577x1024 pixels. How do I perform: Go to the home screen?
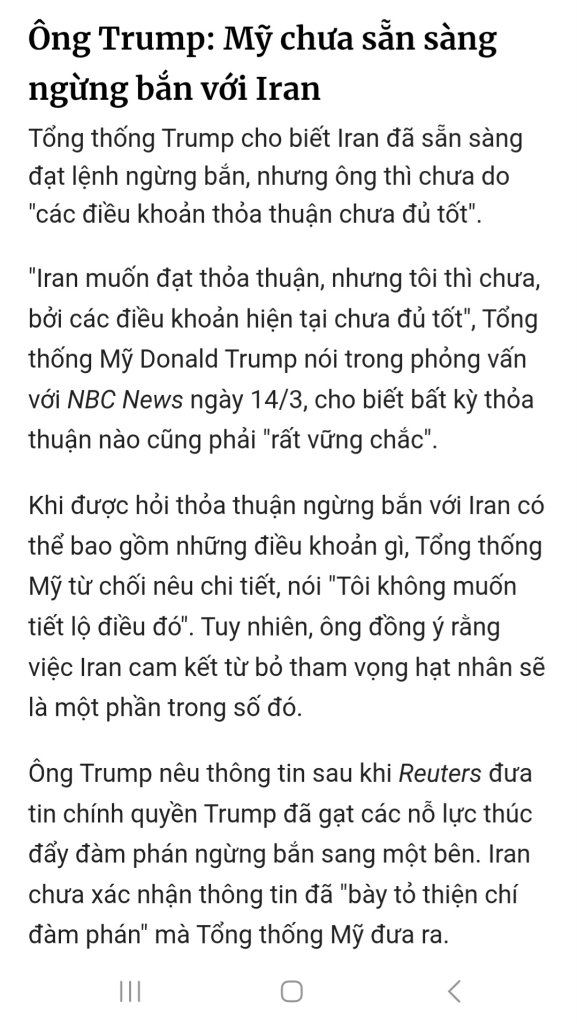tap(292, 991)
